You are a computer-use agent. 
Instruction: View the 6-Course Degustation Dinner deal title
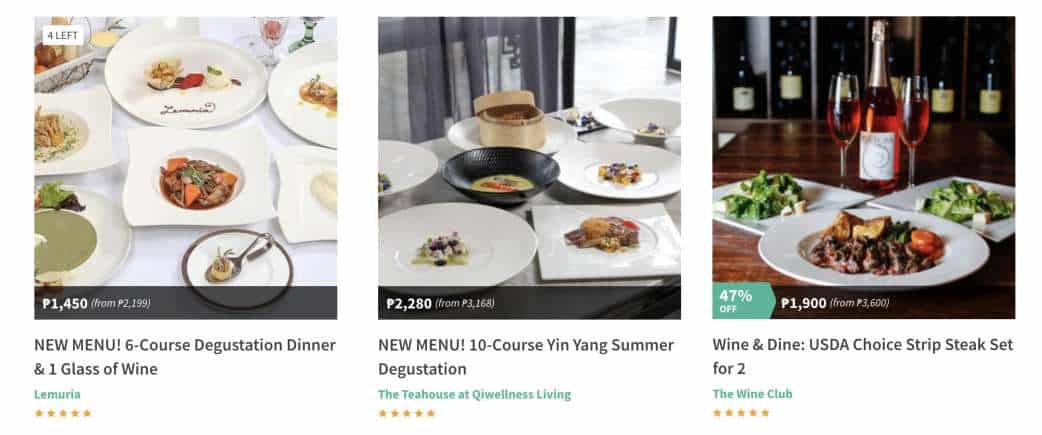[185, 357]
